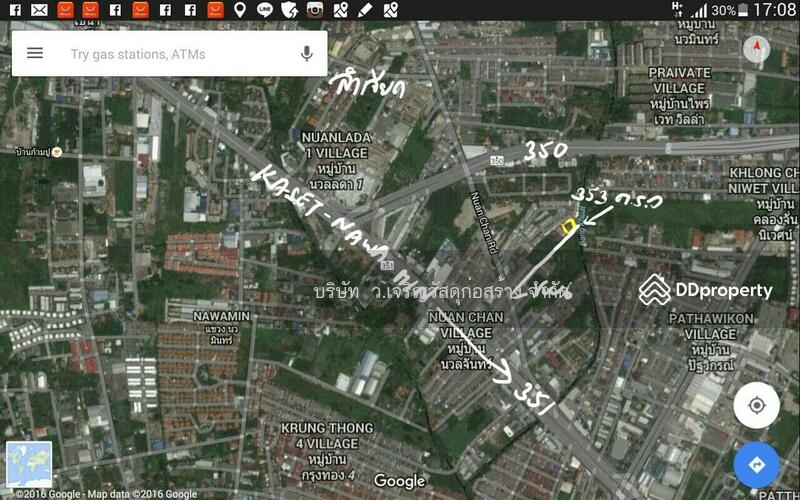
Task: Open directions with the blue arrow button
Action: click(757, 465)
